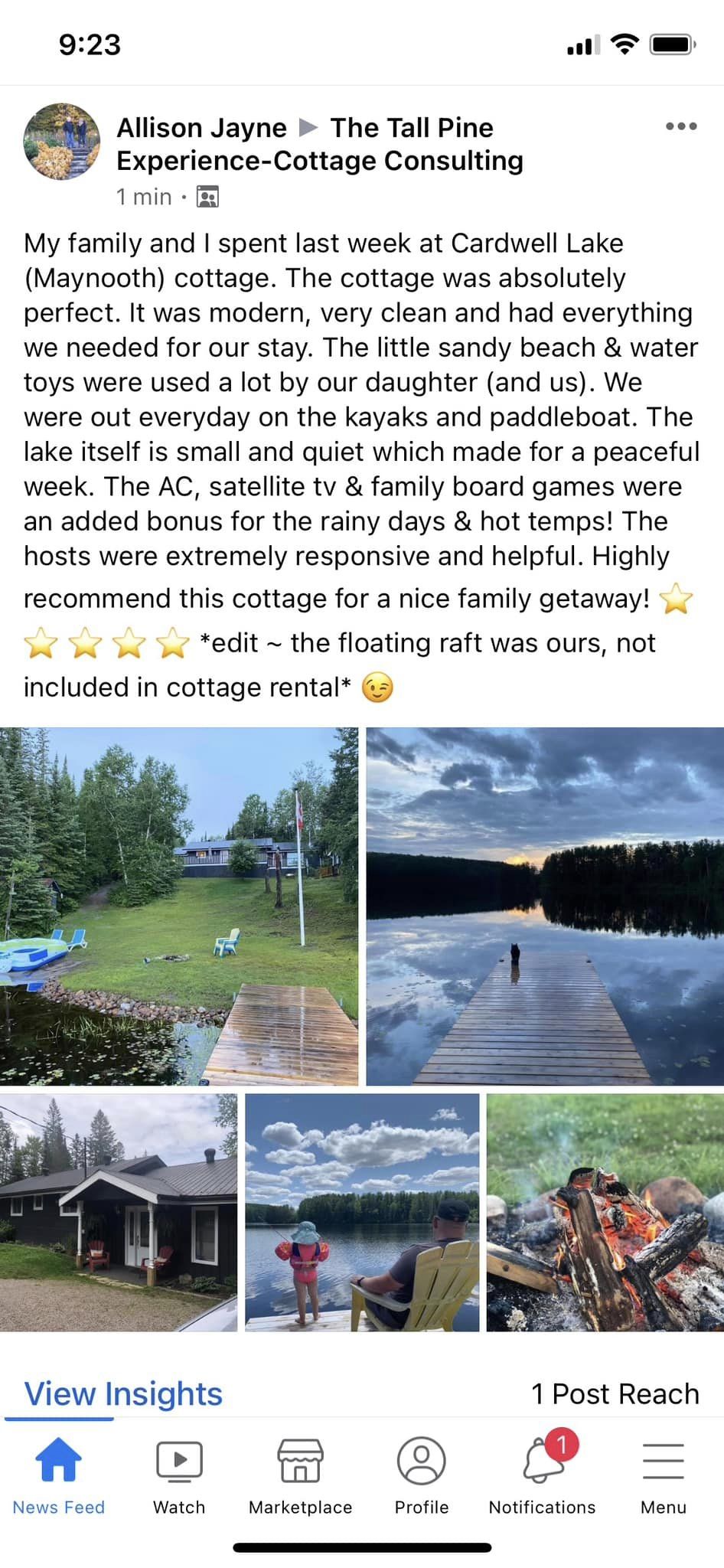
Task: Tap View Insights
Action: point(123,1394)
